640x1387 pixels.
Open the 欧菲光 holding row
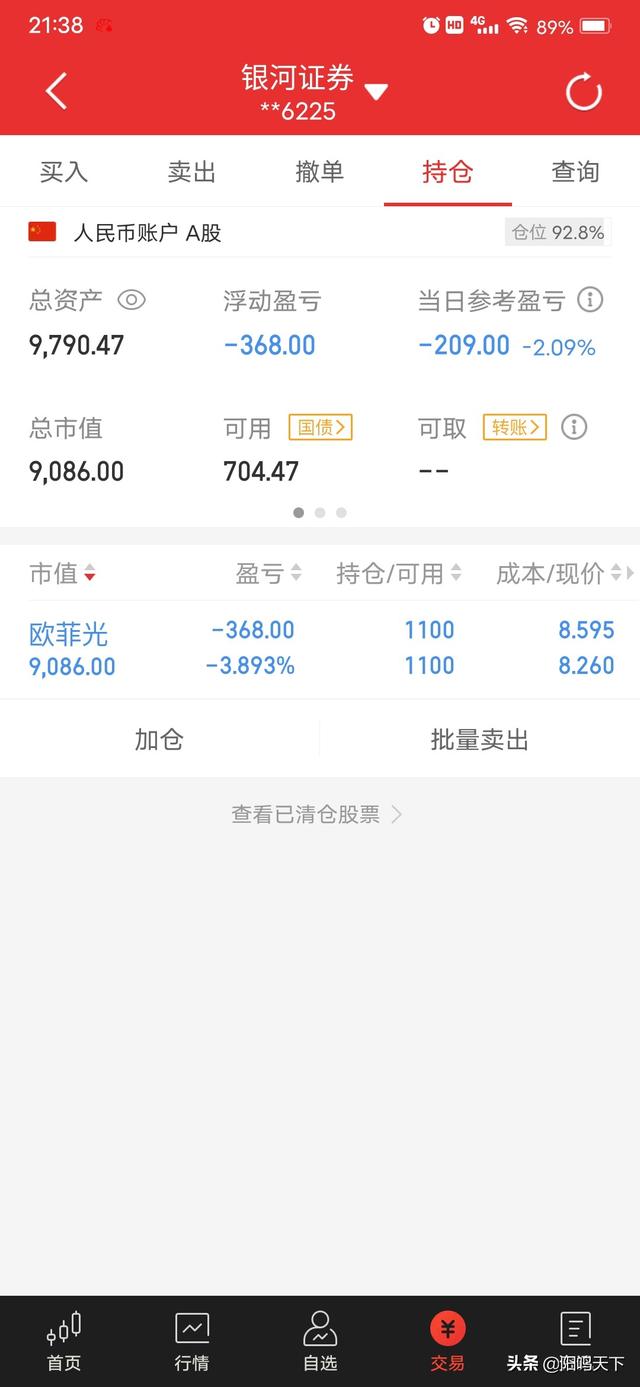(x=320, y=648)
